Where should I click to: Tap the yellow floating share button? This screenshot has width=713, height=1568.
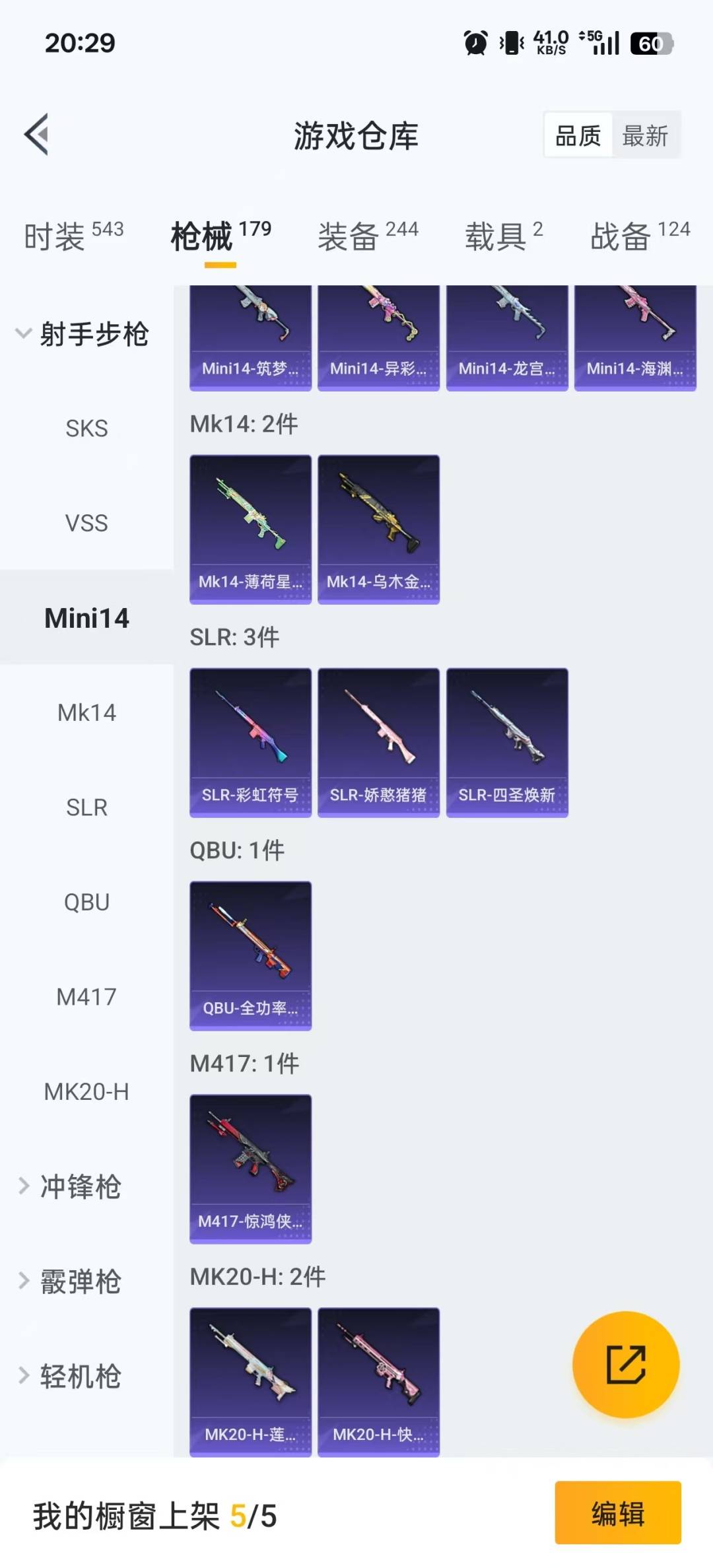[x=625, y=1364]
